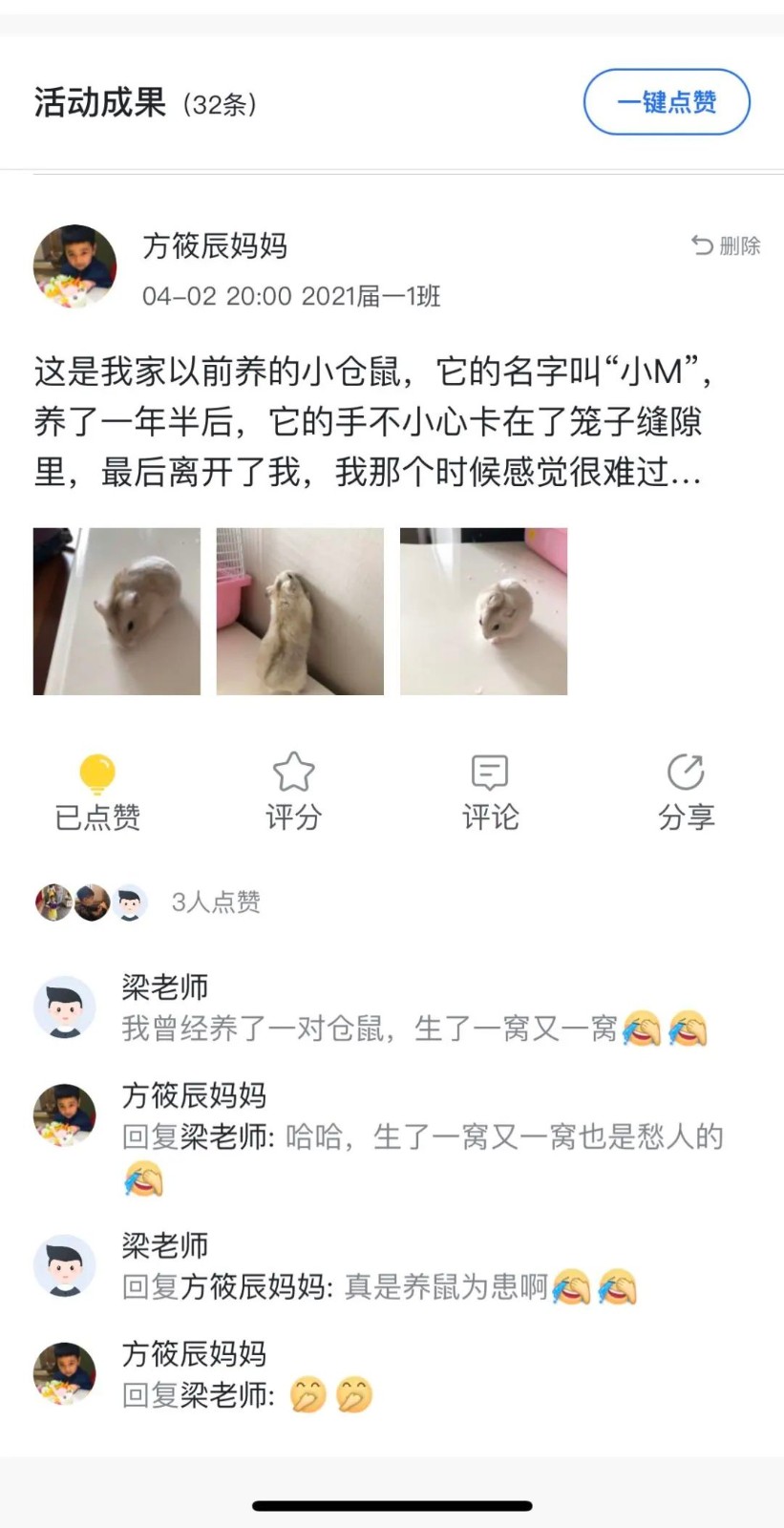Viewport: 784px width, 1528px height.
Task: Share the post via 分享
Action: [686, 793]
